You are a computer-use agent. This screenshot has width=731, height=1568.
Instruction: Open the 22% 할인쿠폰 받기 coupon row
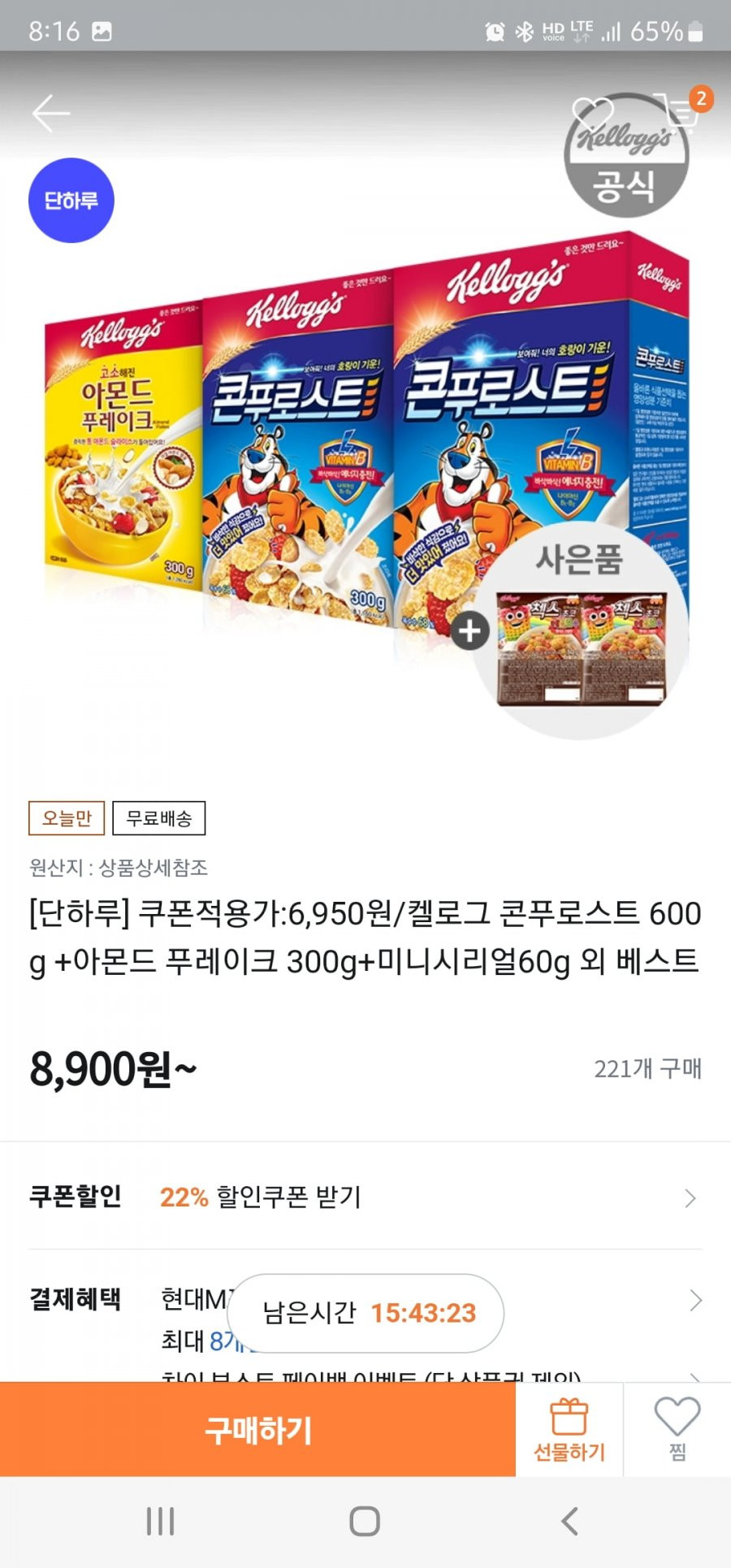pos(365,1197)
